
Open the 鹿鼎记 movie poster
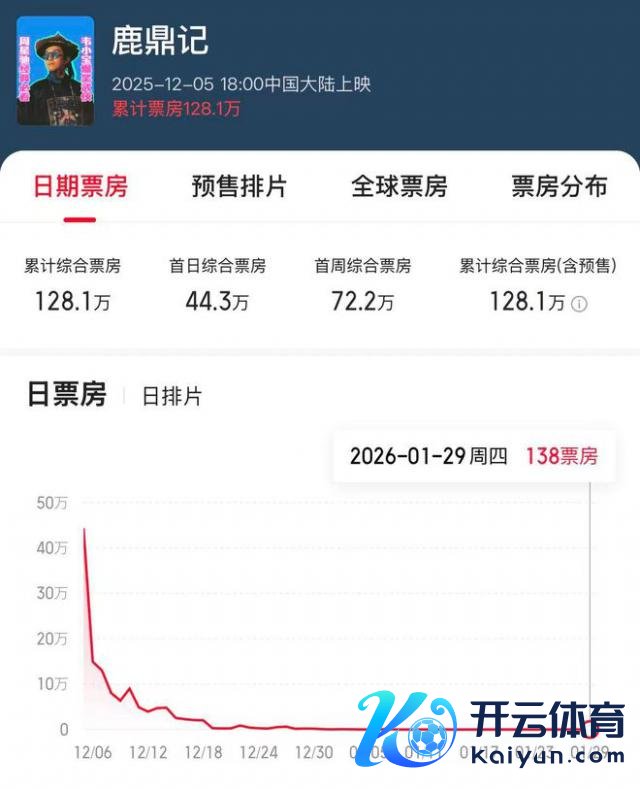55,71
